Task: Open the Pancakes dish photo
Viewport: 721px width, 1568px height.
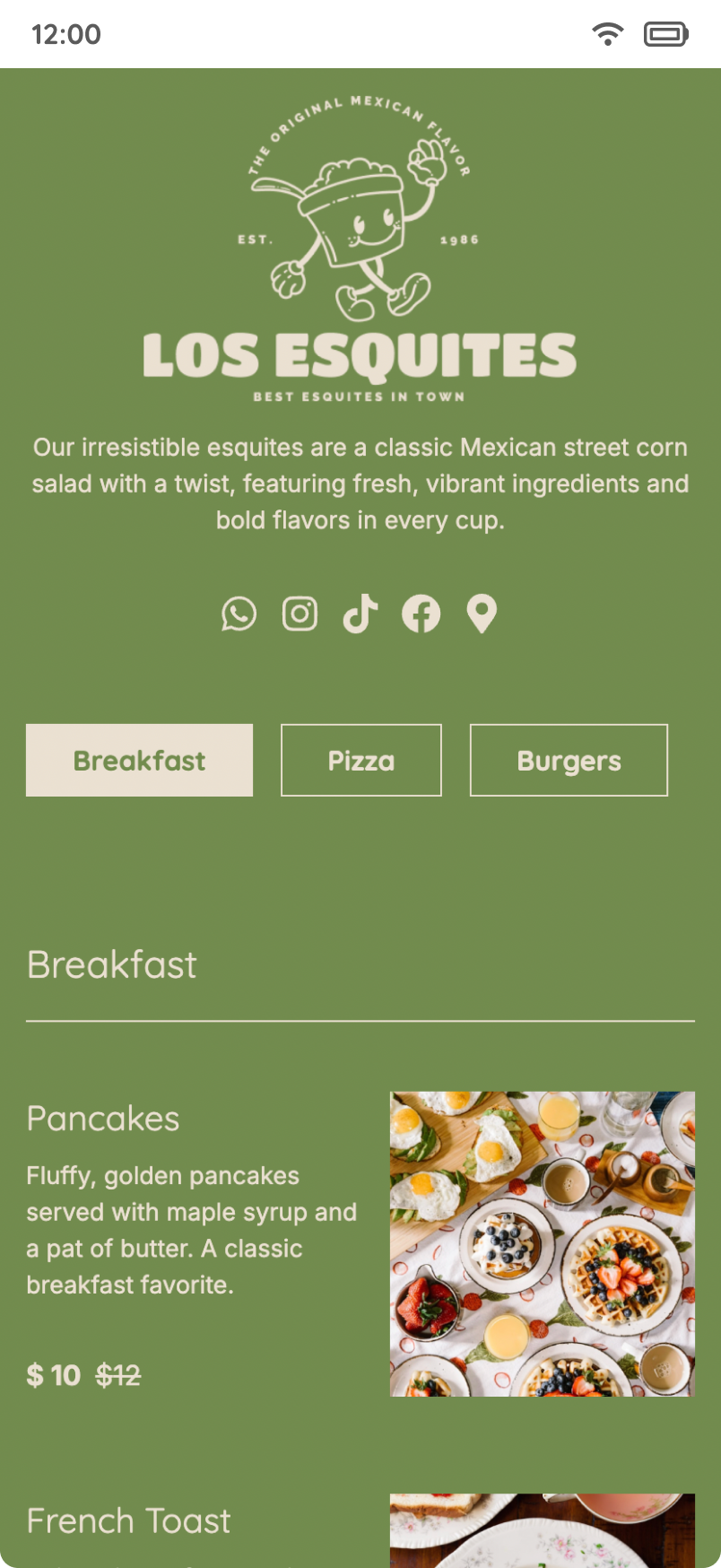Action: coord(542,1243)
